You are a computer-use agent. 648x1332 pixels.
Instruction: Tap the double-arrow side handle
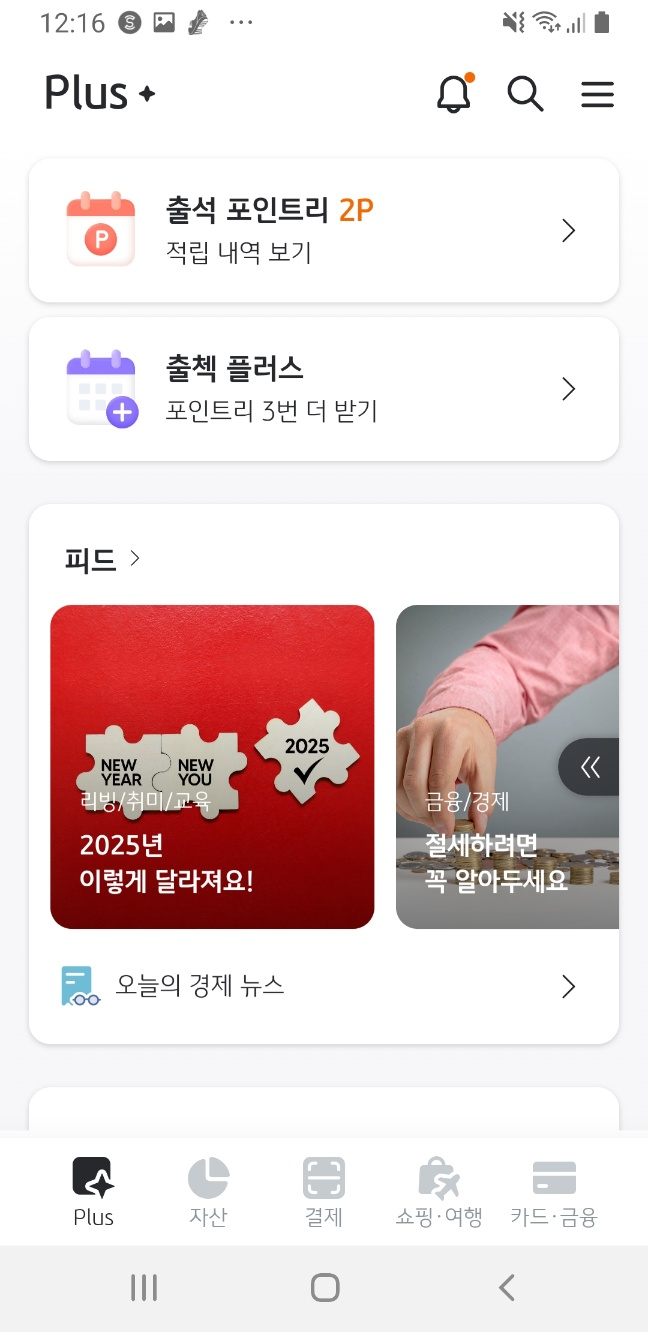pyautogui.click(x=589, y=767)
